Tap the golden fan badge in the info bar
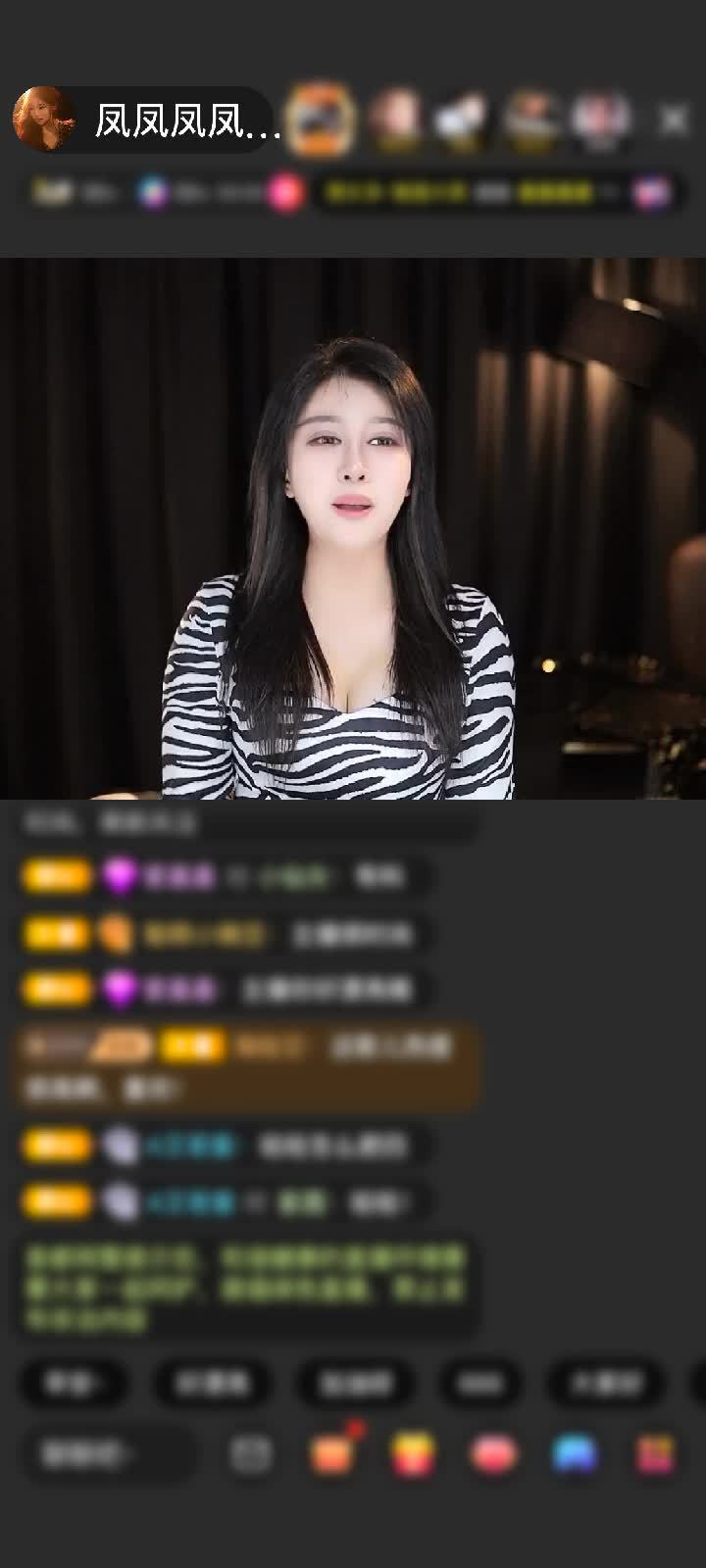The width and height of the screenshot is (706, 1568). [x=54, y=190]
